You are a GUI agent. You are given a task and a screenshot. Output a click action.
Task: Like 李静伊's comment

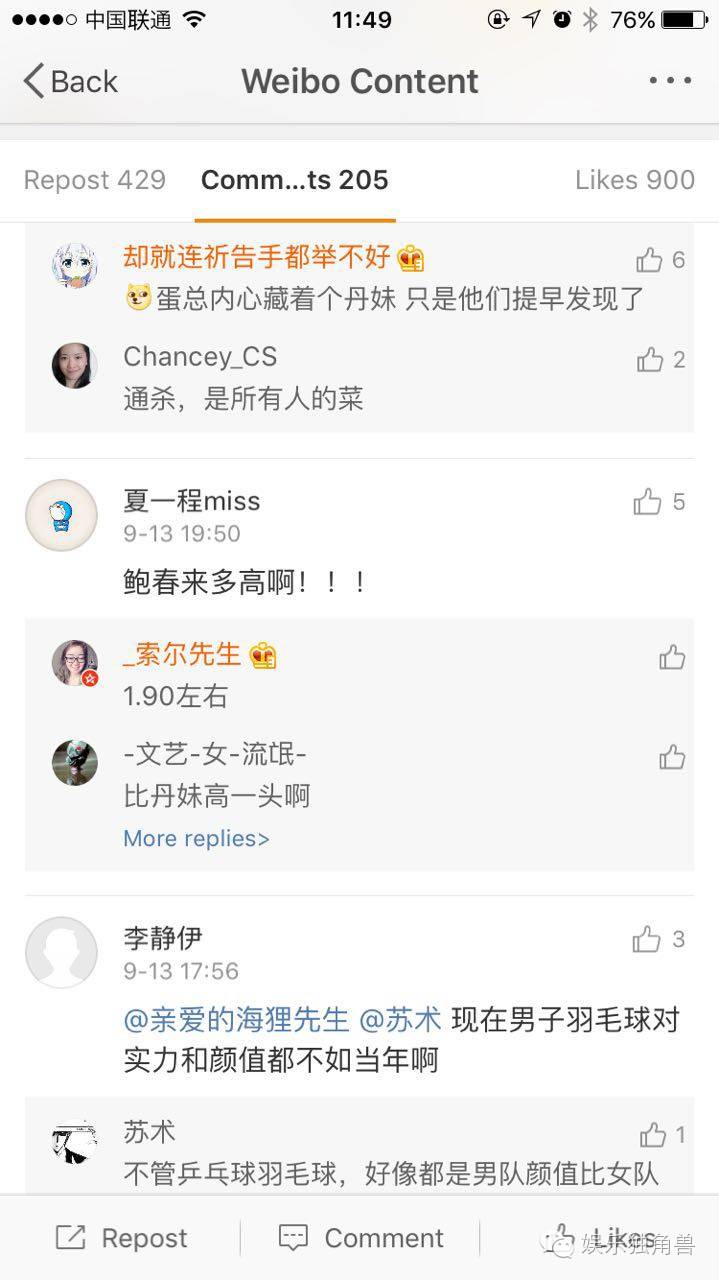tap(647, 939)
